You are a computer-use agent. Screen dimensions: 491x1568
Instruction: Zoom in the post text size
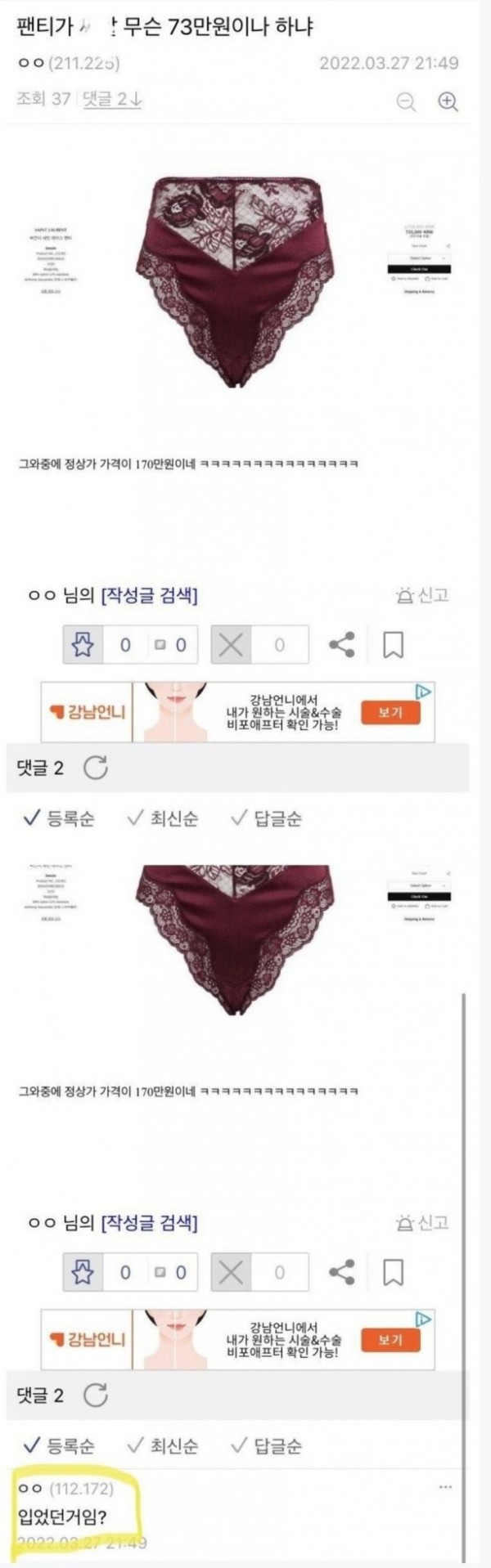point(448,101)
